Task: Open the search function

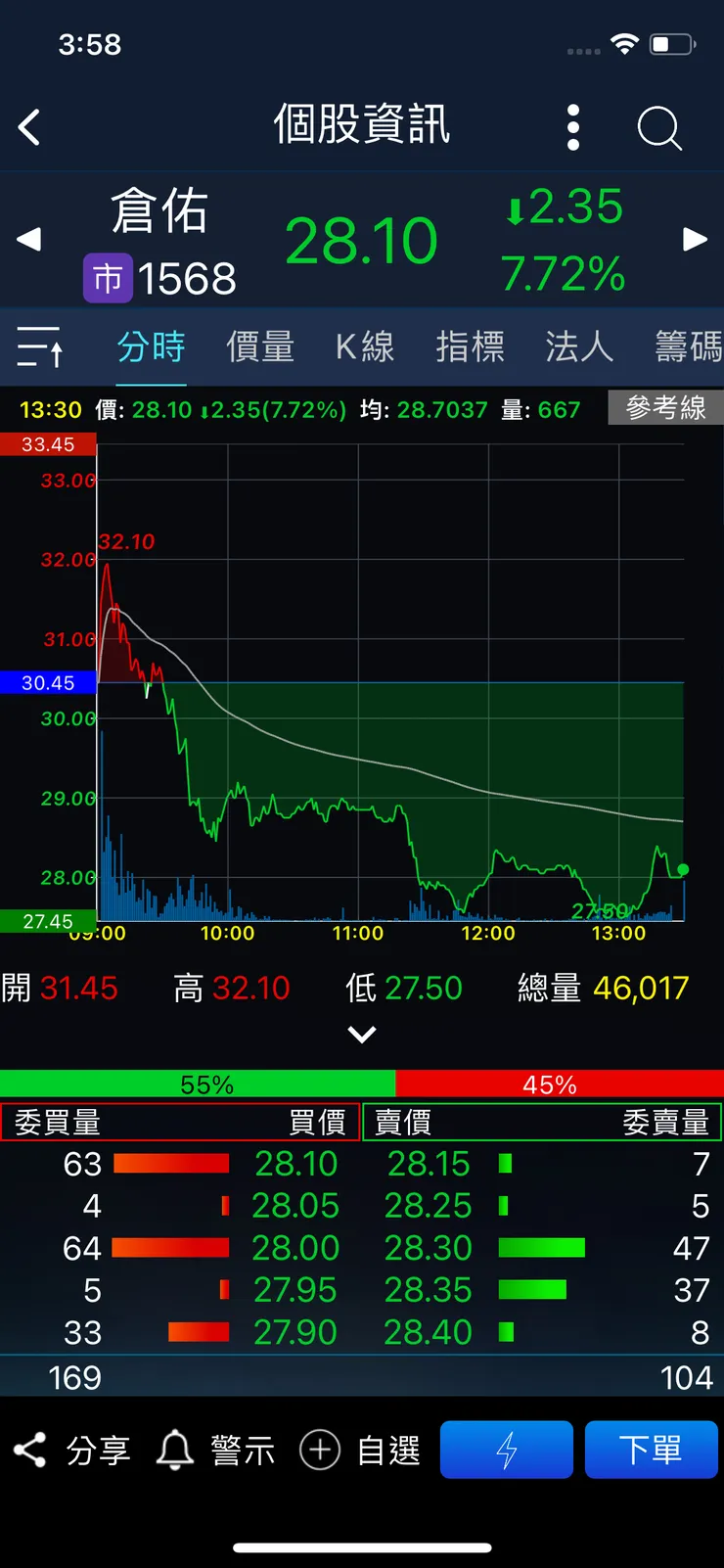Action: click(x=657, y=126)
